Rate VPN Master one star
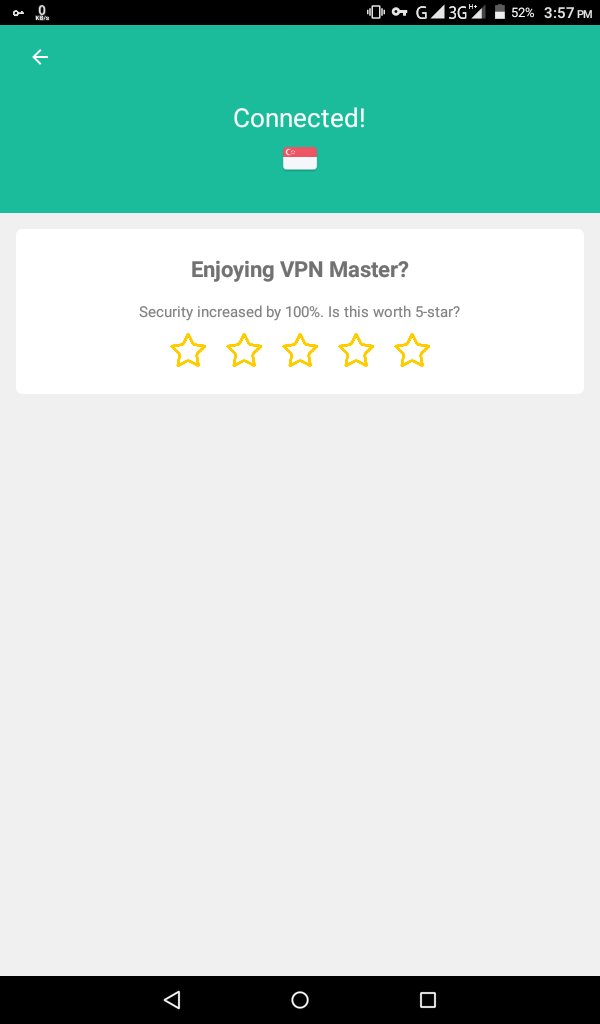600x1024 pixels. click(x=188, y=351)
